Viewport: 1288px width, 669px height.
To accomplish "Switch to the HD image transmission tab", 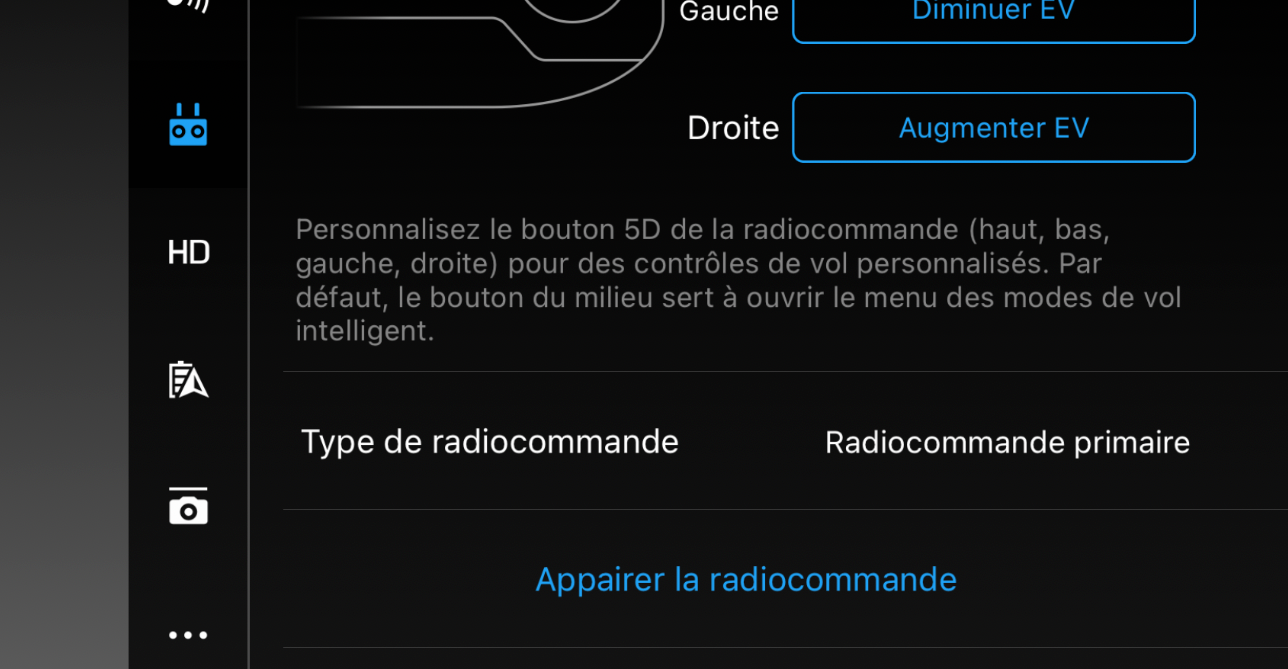I will (x=188, y=252).
